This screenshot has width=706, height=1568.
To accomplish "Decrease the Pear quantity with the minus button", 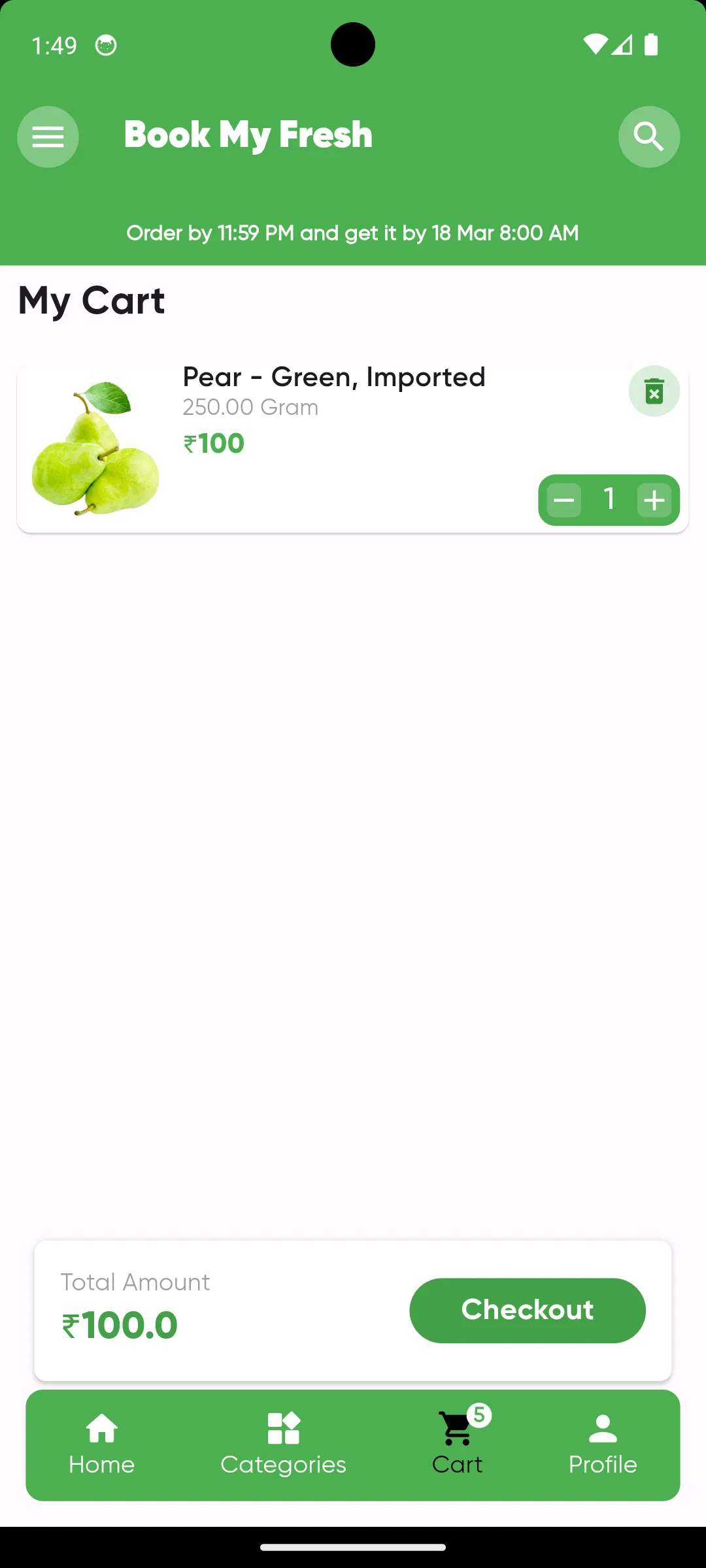I will pyautogui.click(x=563, y=500).
